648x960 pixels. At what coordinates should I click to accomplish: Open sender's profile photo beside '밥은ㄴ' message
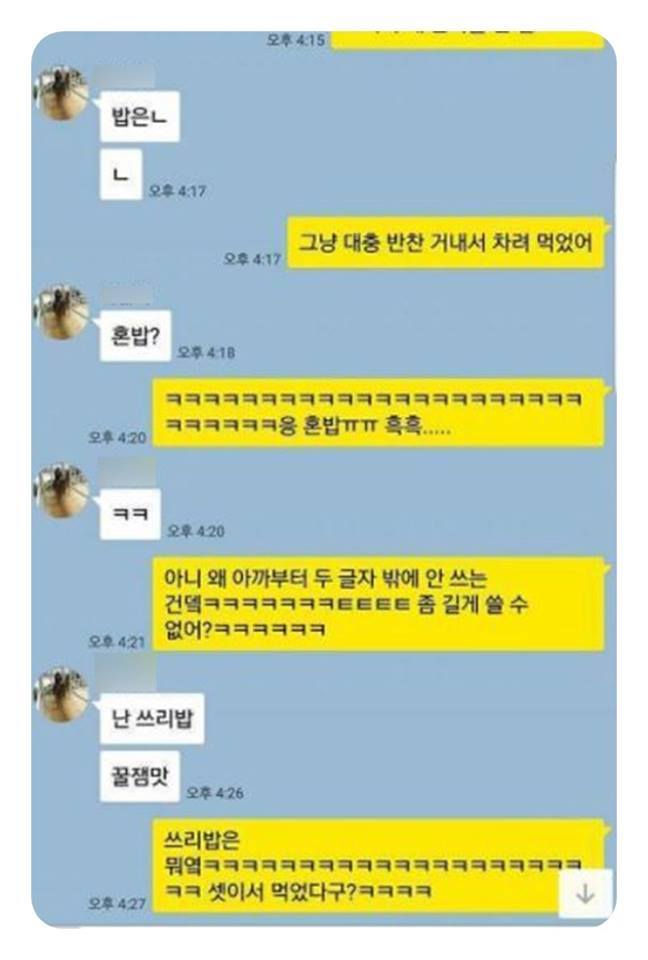pyautogui.click(x=62, y=101)
